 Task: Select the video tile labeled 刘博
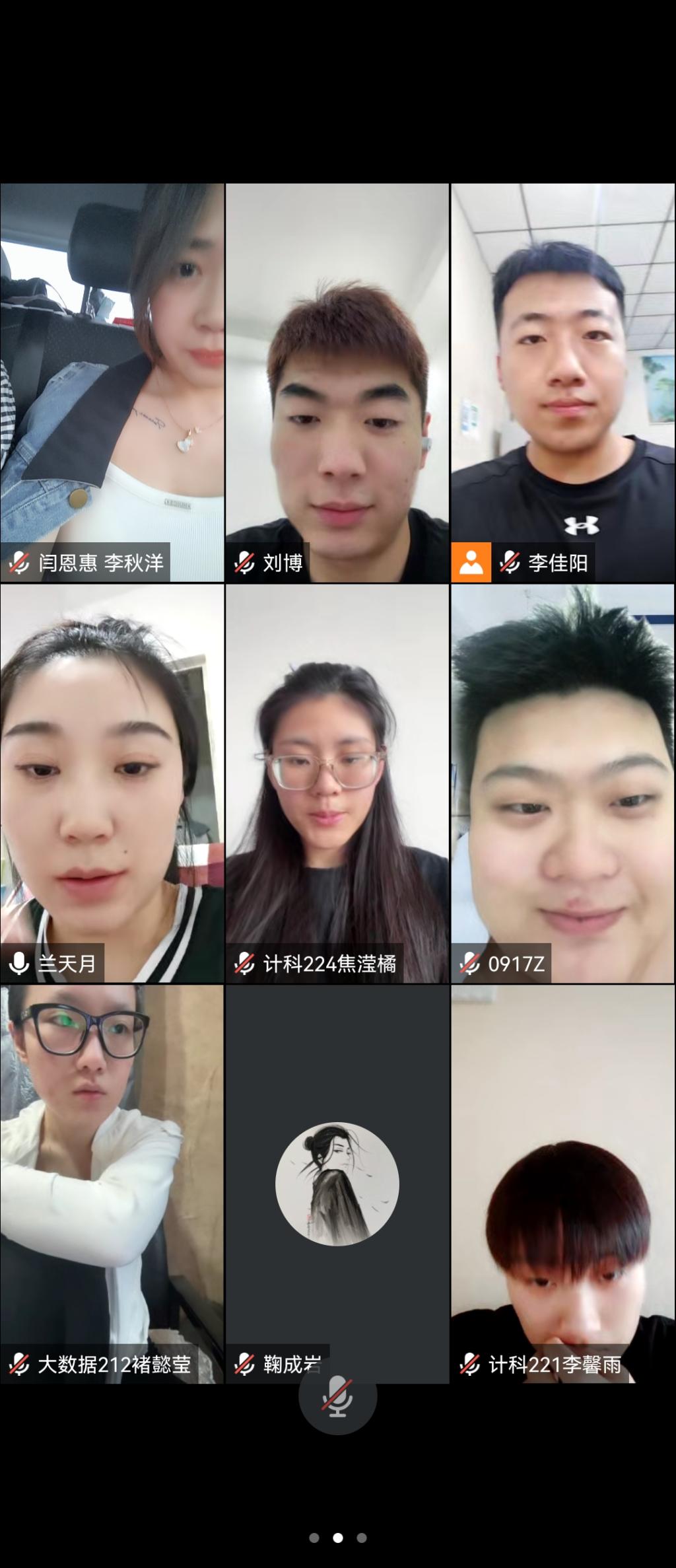click(x=337, y=382)
